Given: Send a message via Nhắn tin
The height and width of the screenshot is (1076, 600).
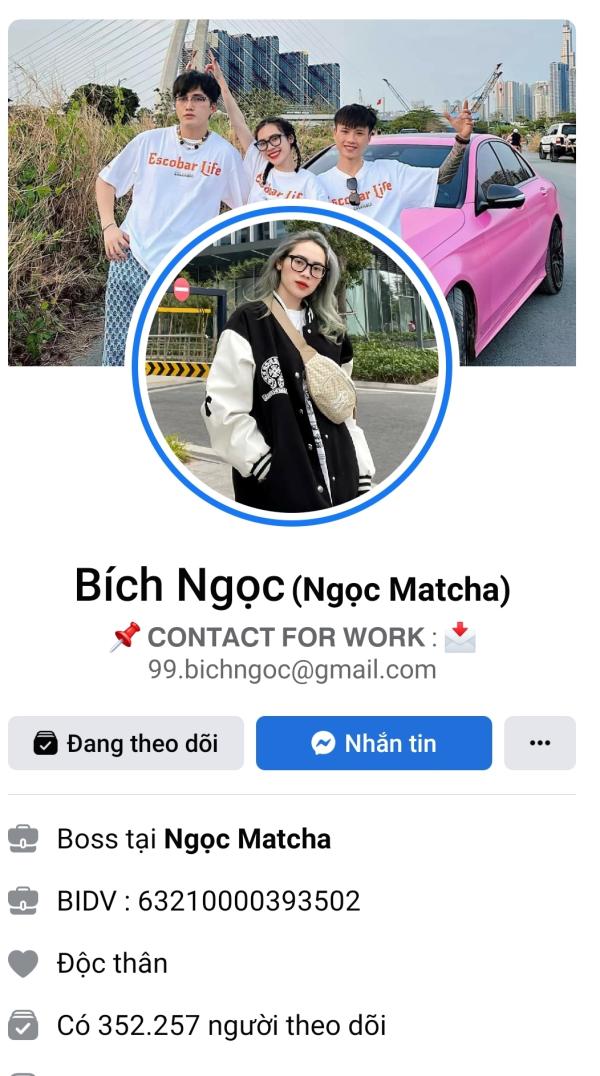Looking at the screenshot, I should coord(374,743).
